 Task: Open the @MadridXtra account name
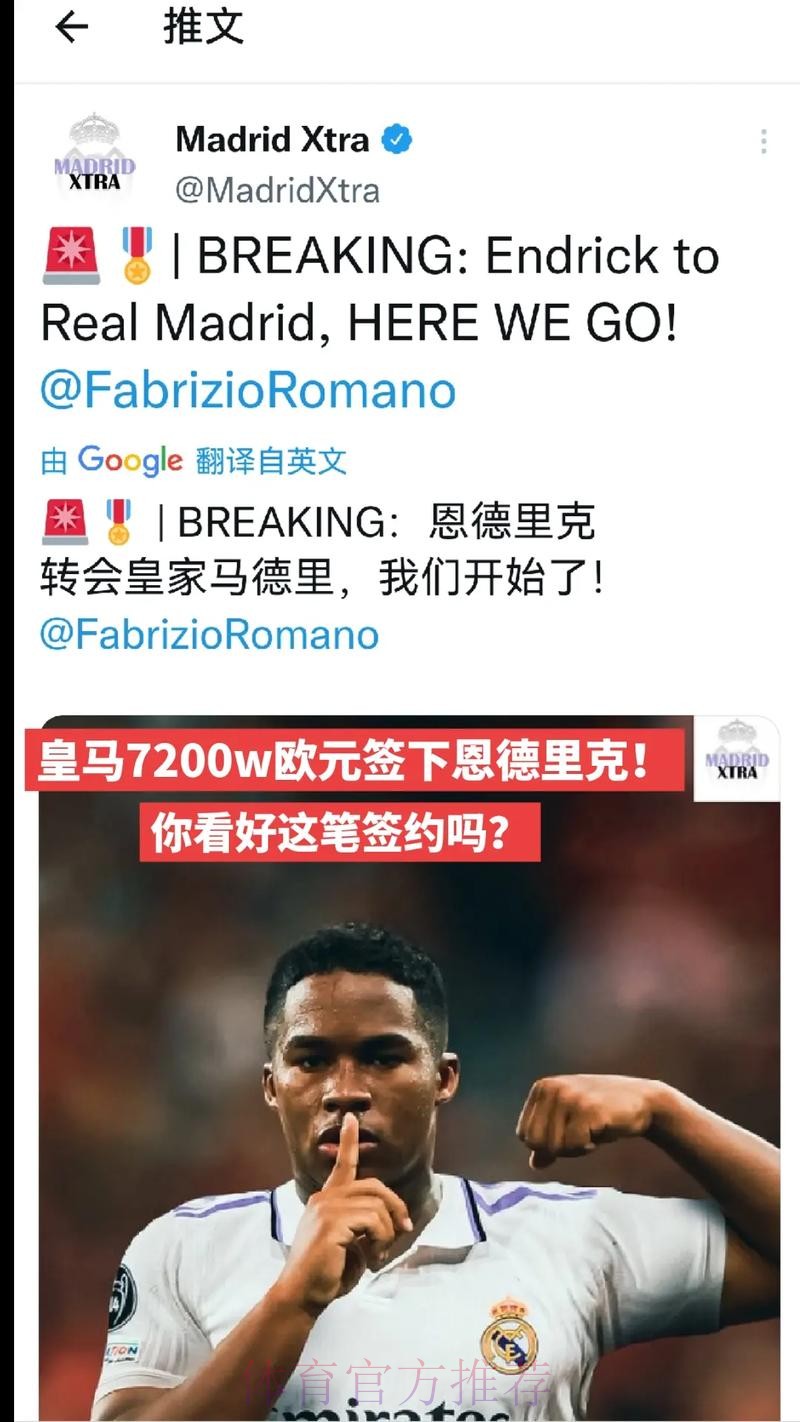tap(278, 189)
